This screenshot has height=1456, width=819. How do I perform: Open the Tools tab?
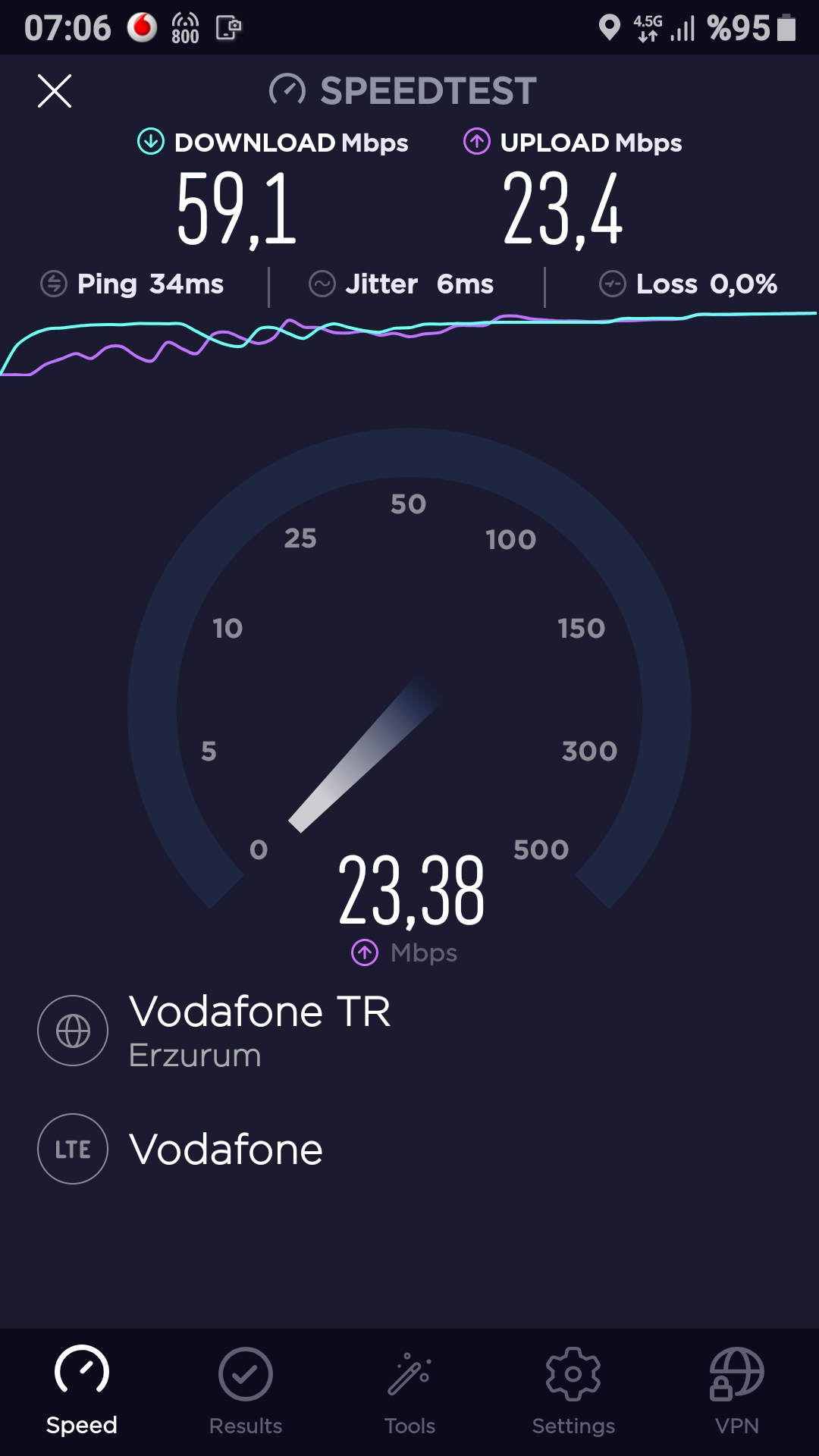click(x=409, y=1392)
